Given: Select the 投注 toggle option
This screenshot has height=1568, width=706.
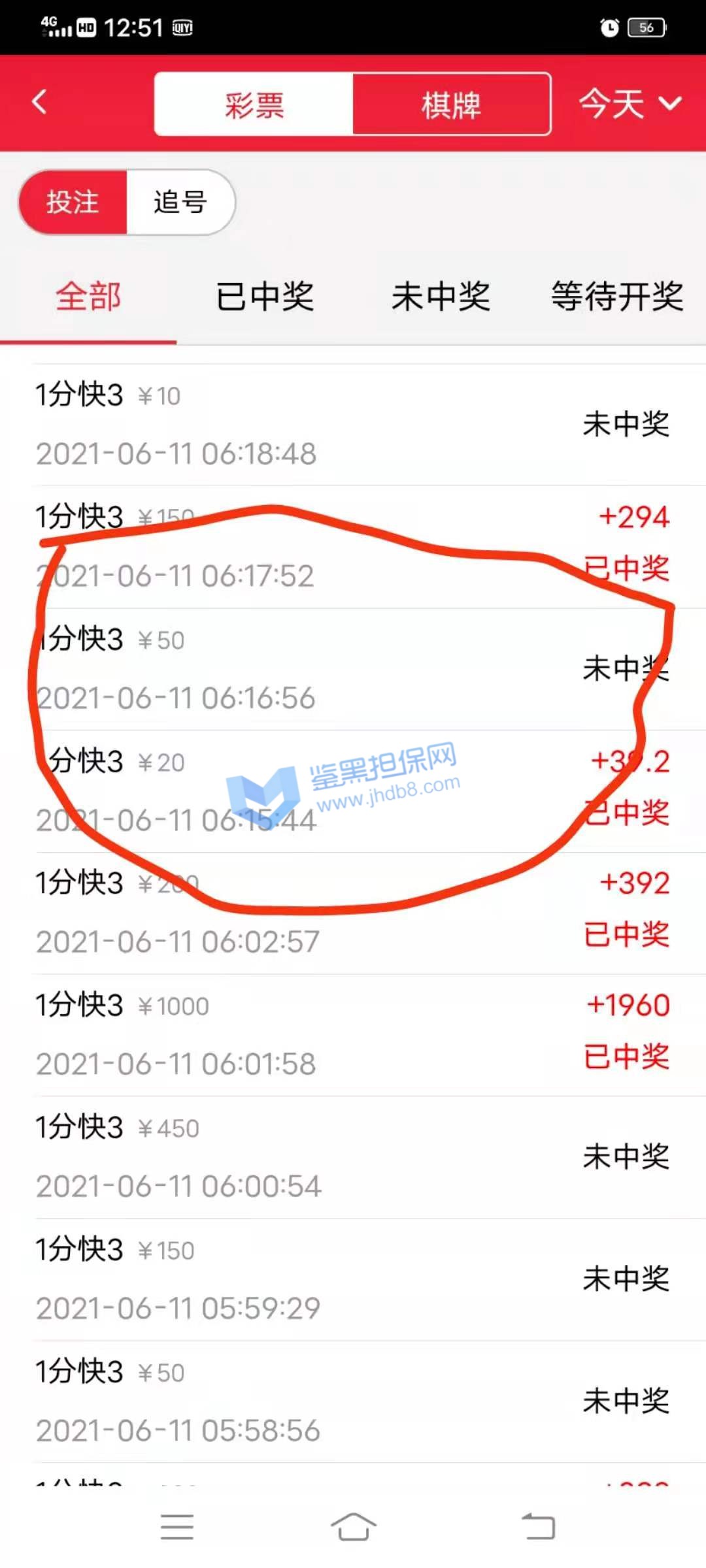Looking at the screenshot, I should [x=73, y=202].
